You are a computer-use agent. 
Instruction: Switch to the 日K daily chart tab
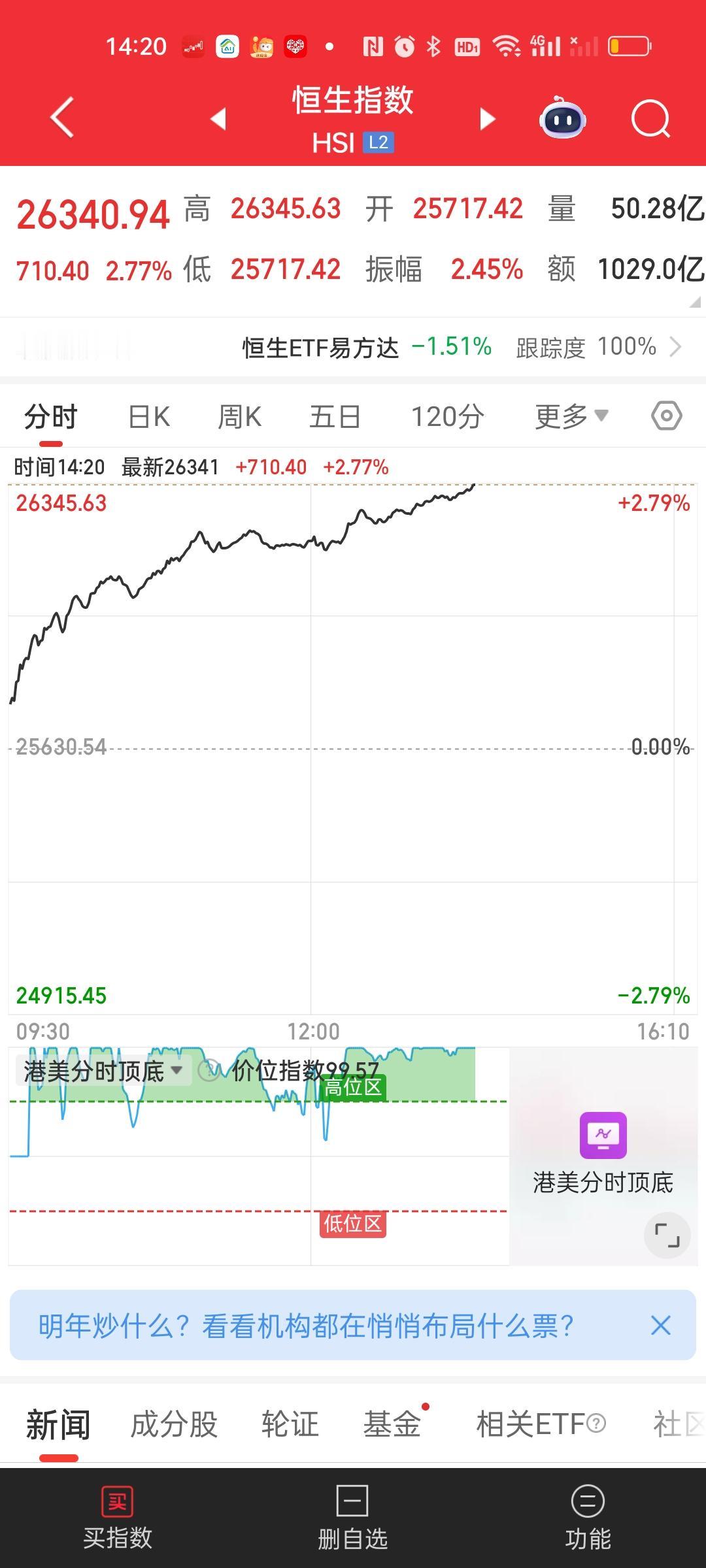tap(147, 416)
